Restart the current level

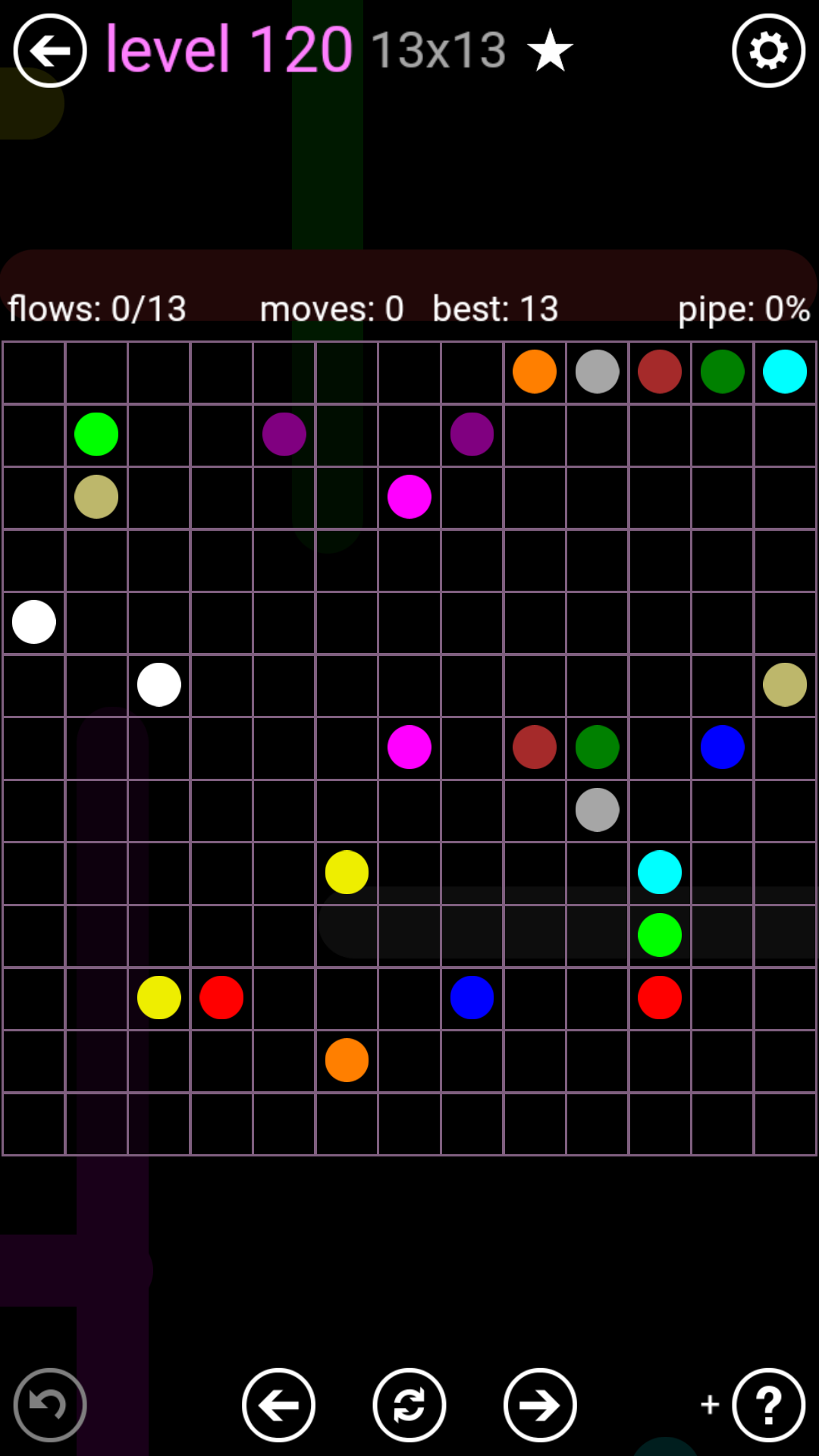(409, 1405)
